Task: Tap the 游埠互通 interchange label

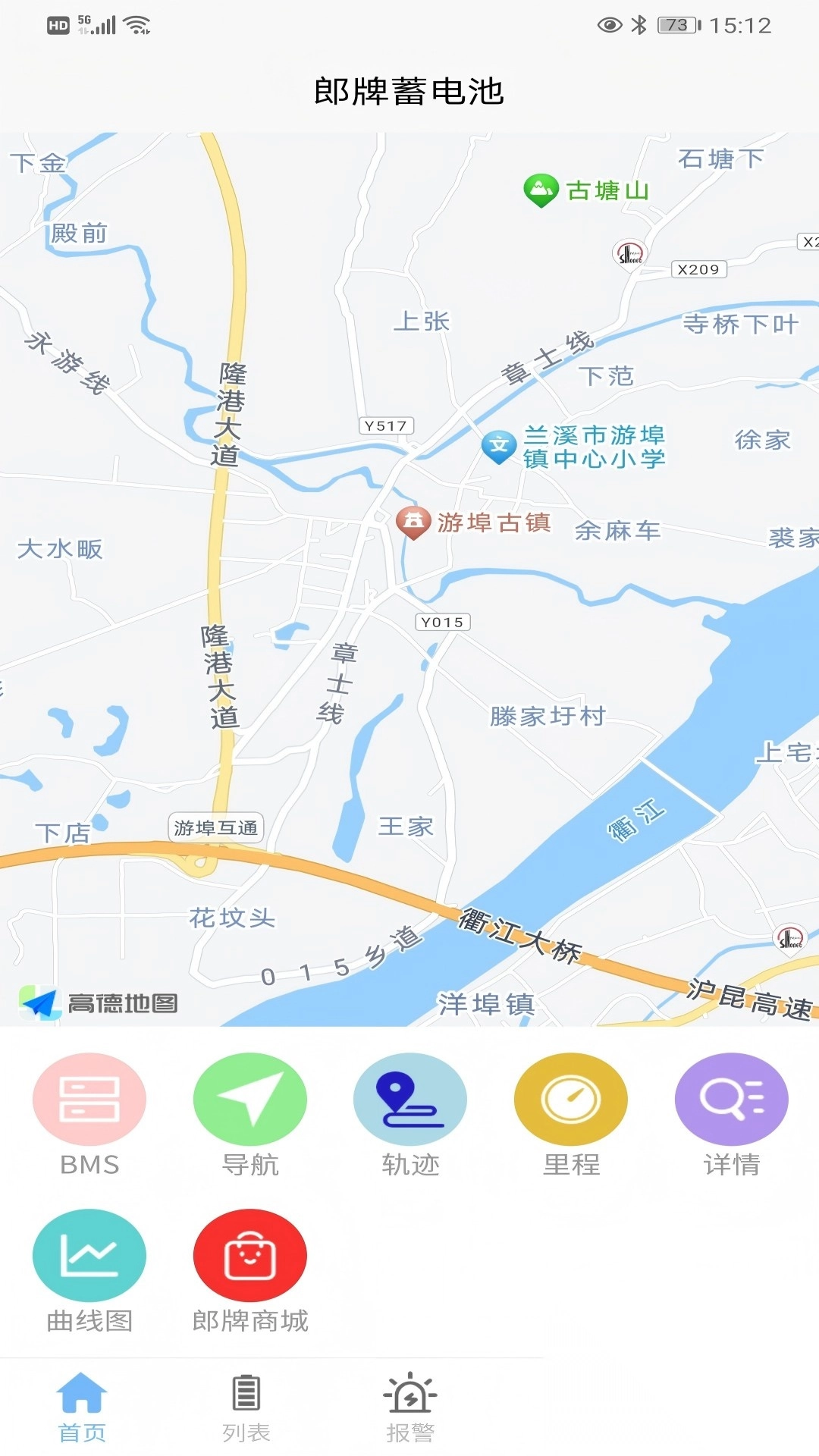Action: click(x=215, y=828)
